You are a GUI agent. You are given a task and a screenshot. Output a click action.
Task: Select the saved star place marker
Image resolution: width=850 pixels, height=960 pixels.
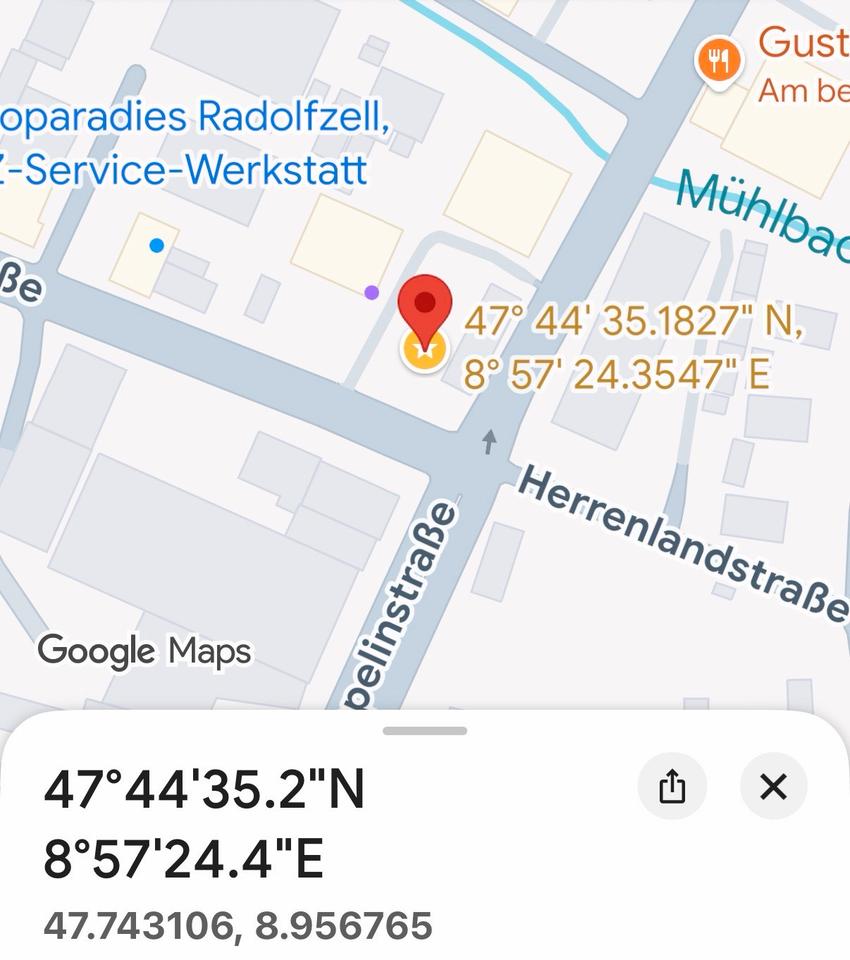425,350
